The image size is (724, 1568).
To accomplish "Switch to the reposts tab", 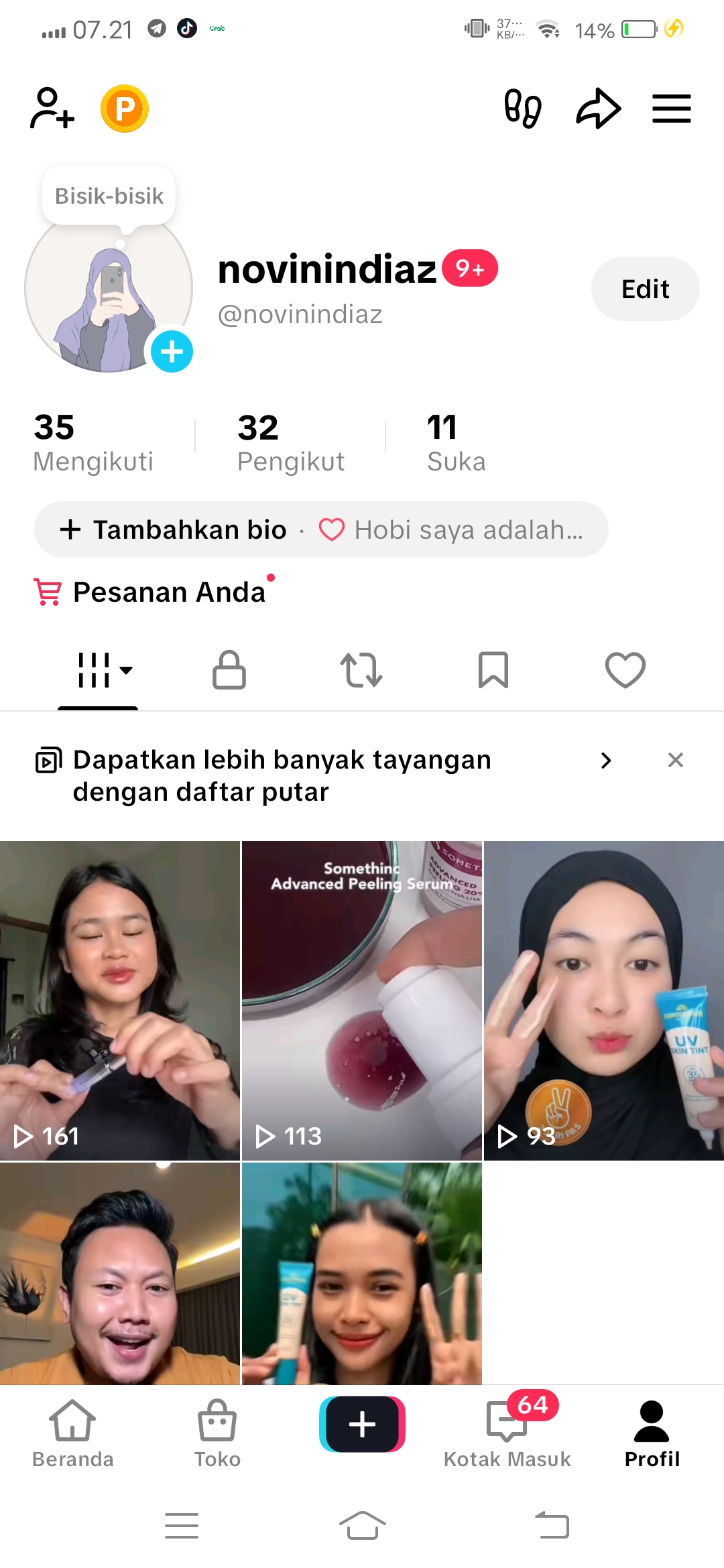I will [361, 669].
